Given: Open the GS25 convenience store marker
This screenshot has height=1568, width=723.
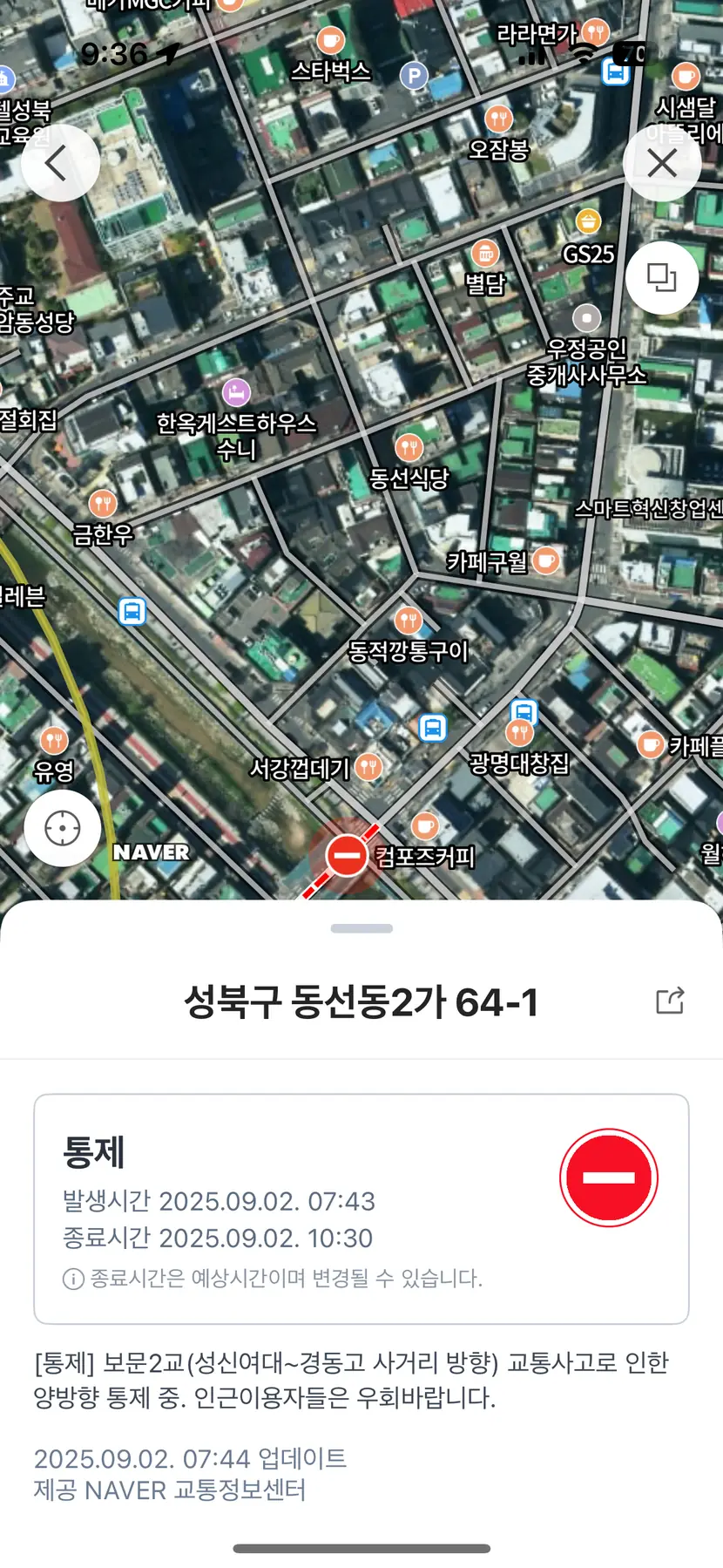Looking at the screenshot, I should 588,221.
